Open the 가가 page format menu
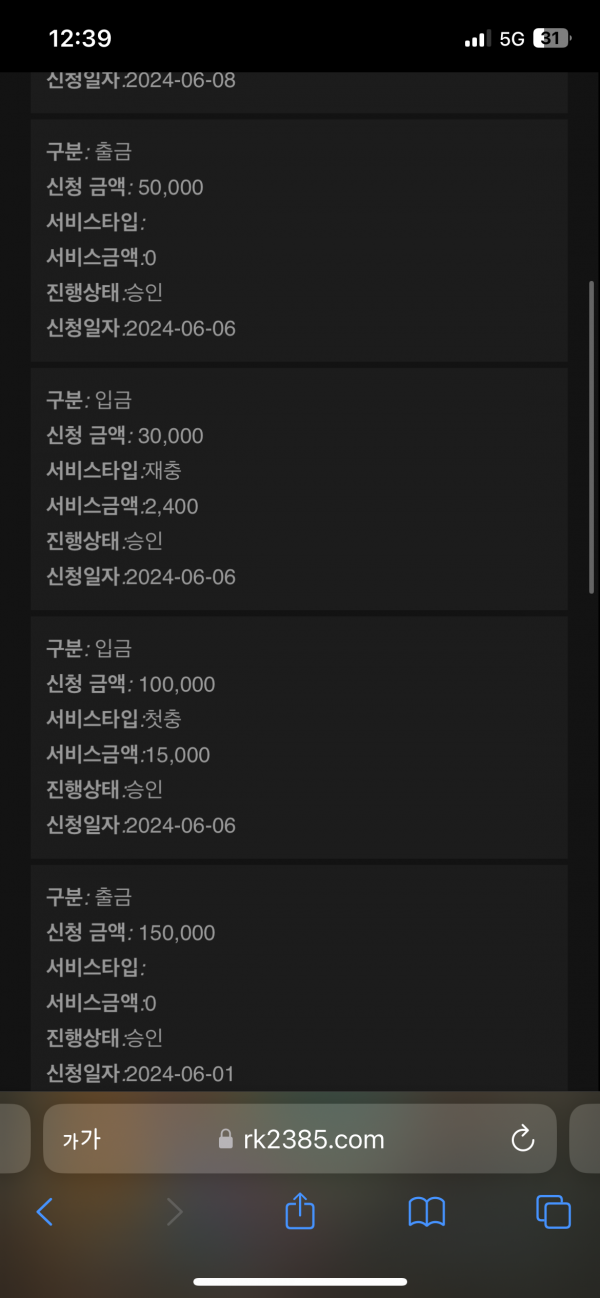This screenshot has height=1298, width=600. point(81,1139)
